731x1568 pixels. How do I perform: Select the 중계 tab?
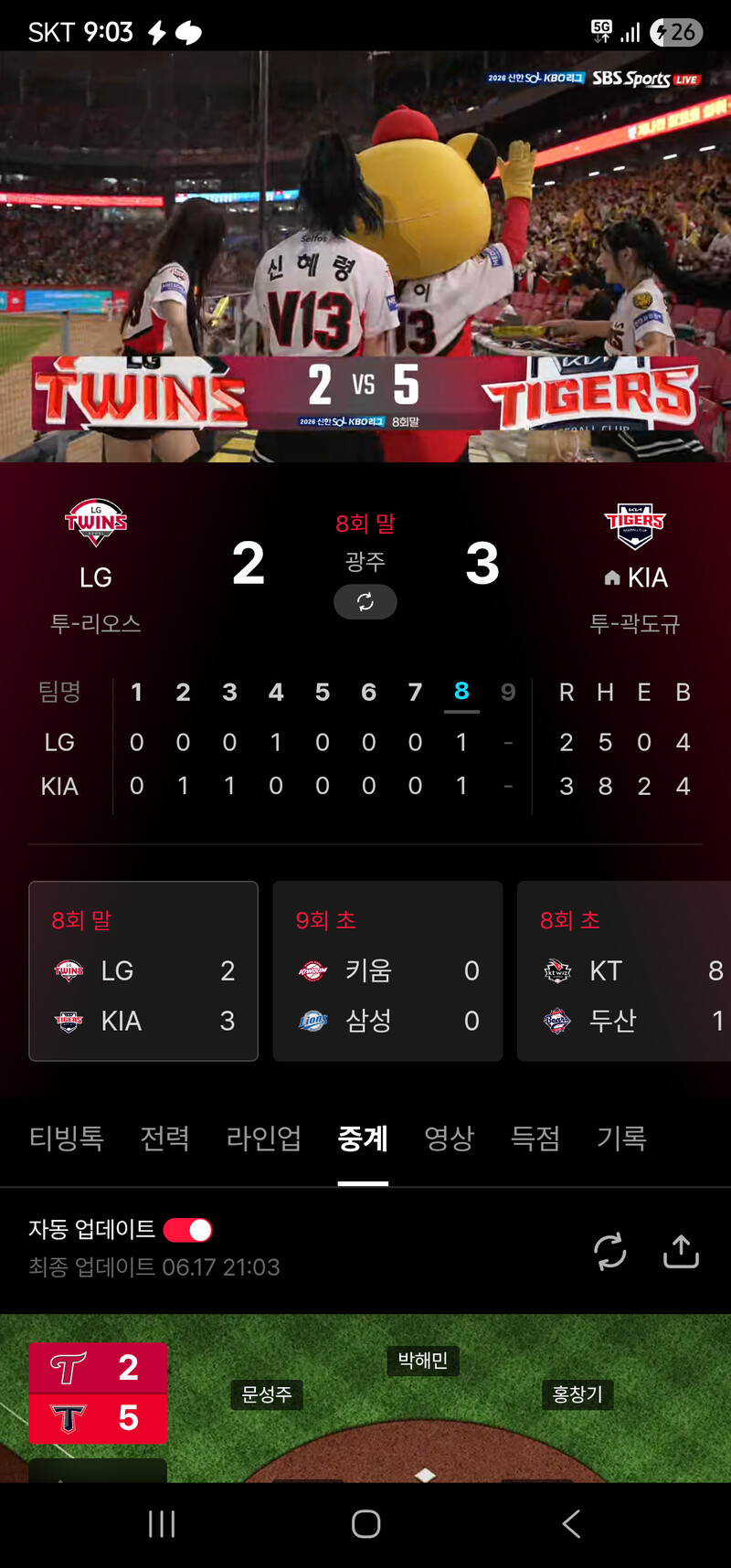pos(363,1139)
